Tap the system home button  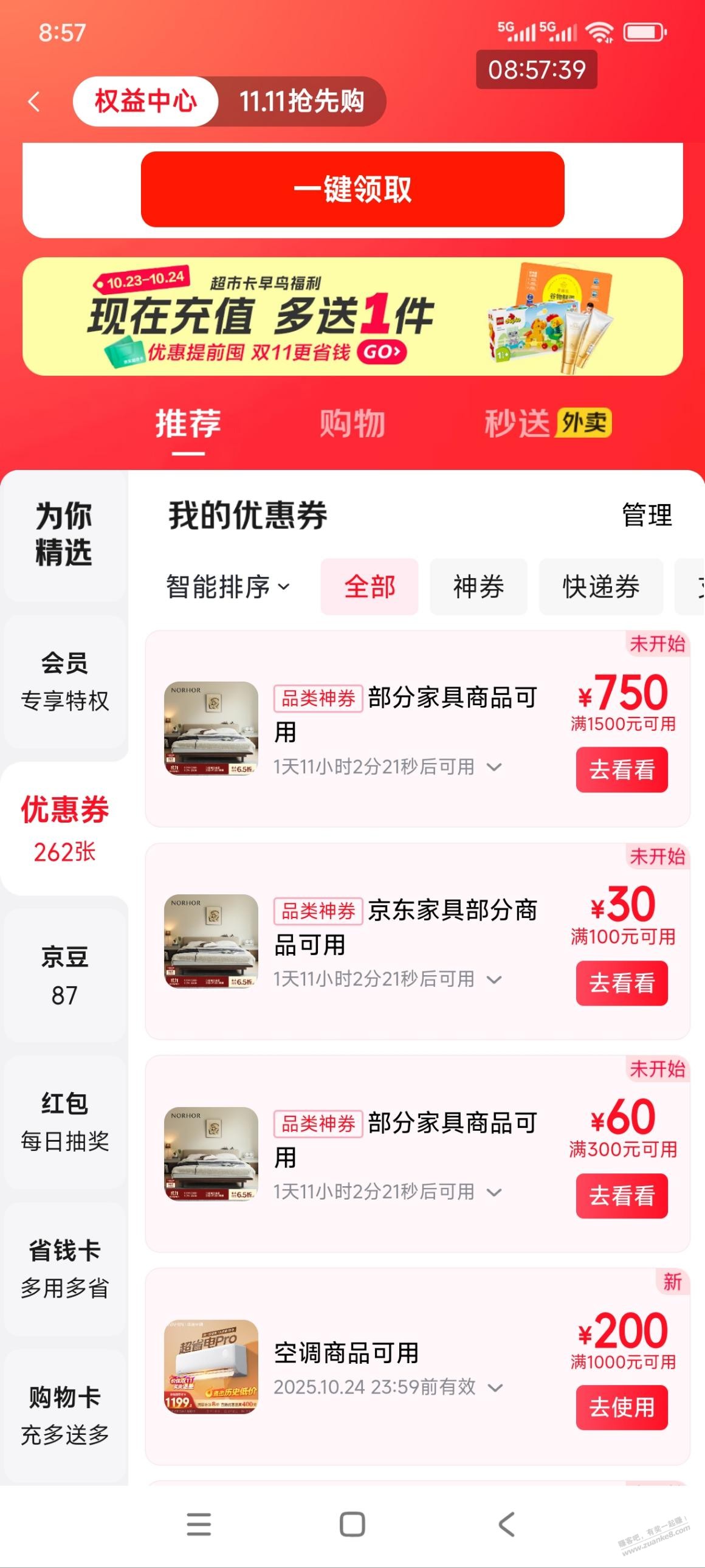coord(352,1525)
